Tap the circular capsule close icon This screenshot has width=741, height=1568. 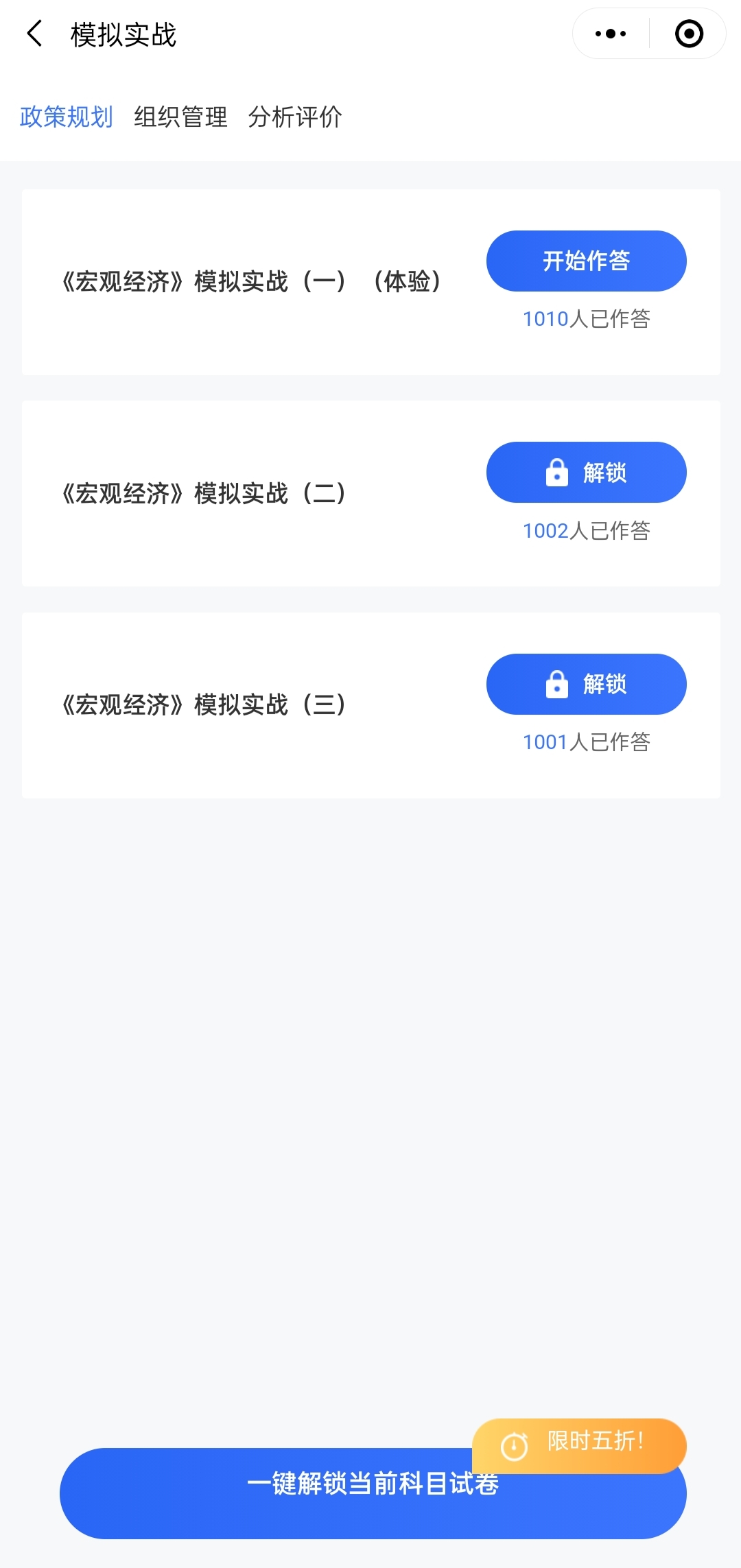click(x=688, y=33)
